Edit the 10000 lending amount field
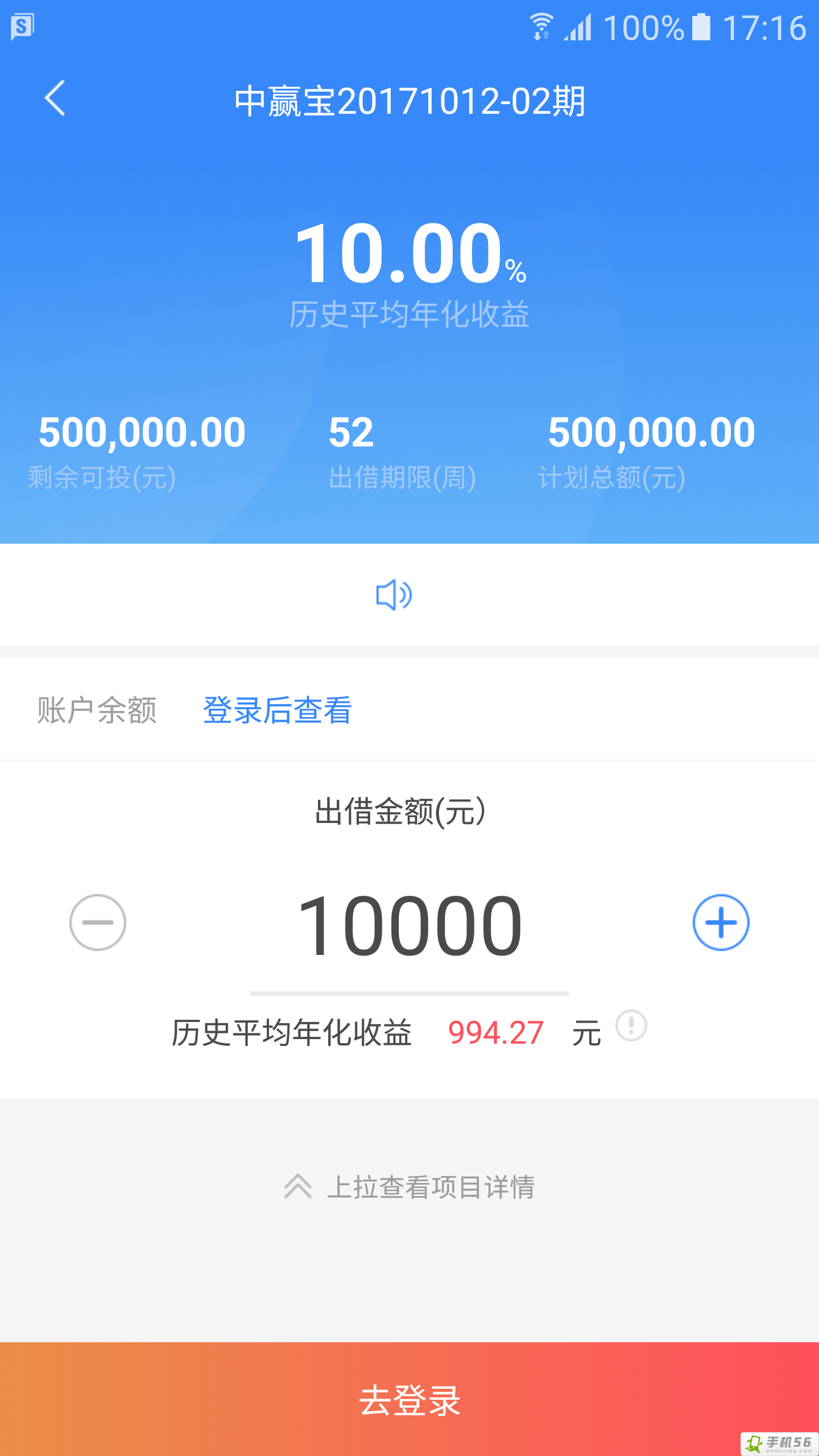Screen dimensions: 819x1456 click(x=409, y=926)
